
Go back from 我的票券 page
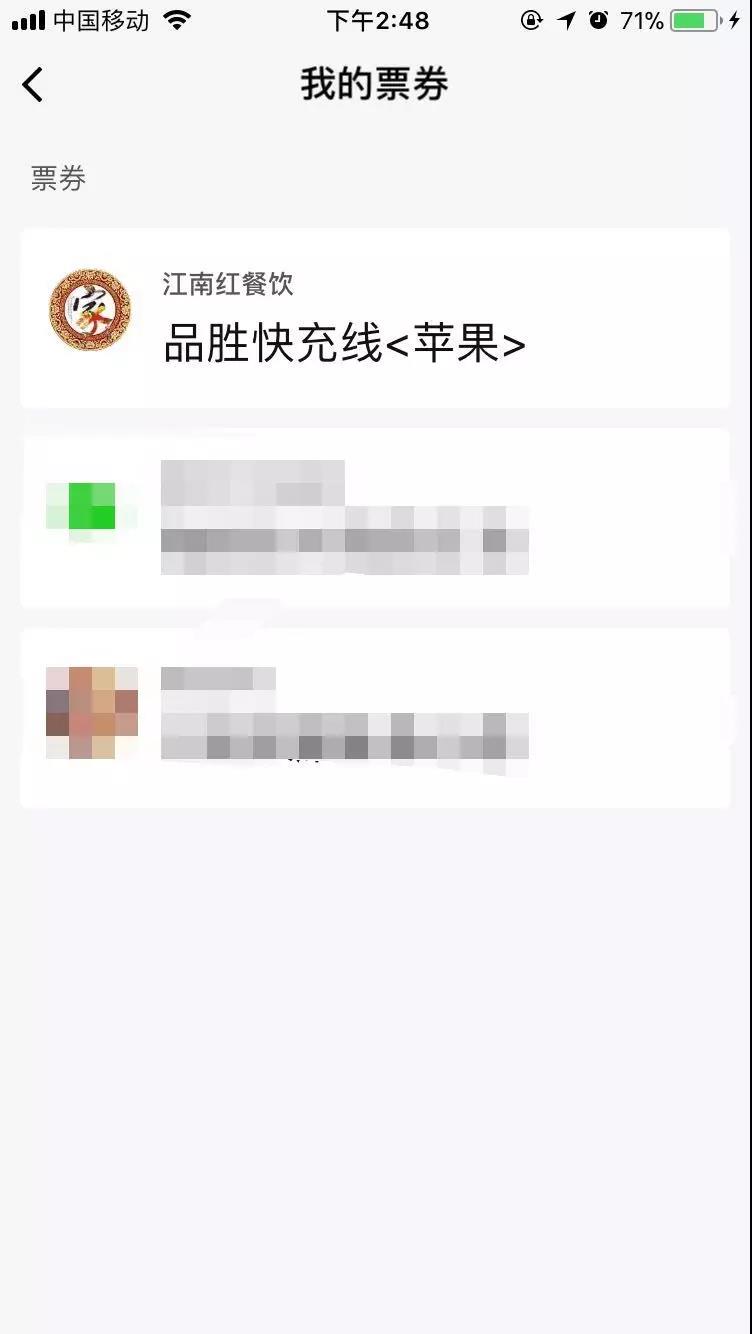click(x=33, y=85)
